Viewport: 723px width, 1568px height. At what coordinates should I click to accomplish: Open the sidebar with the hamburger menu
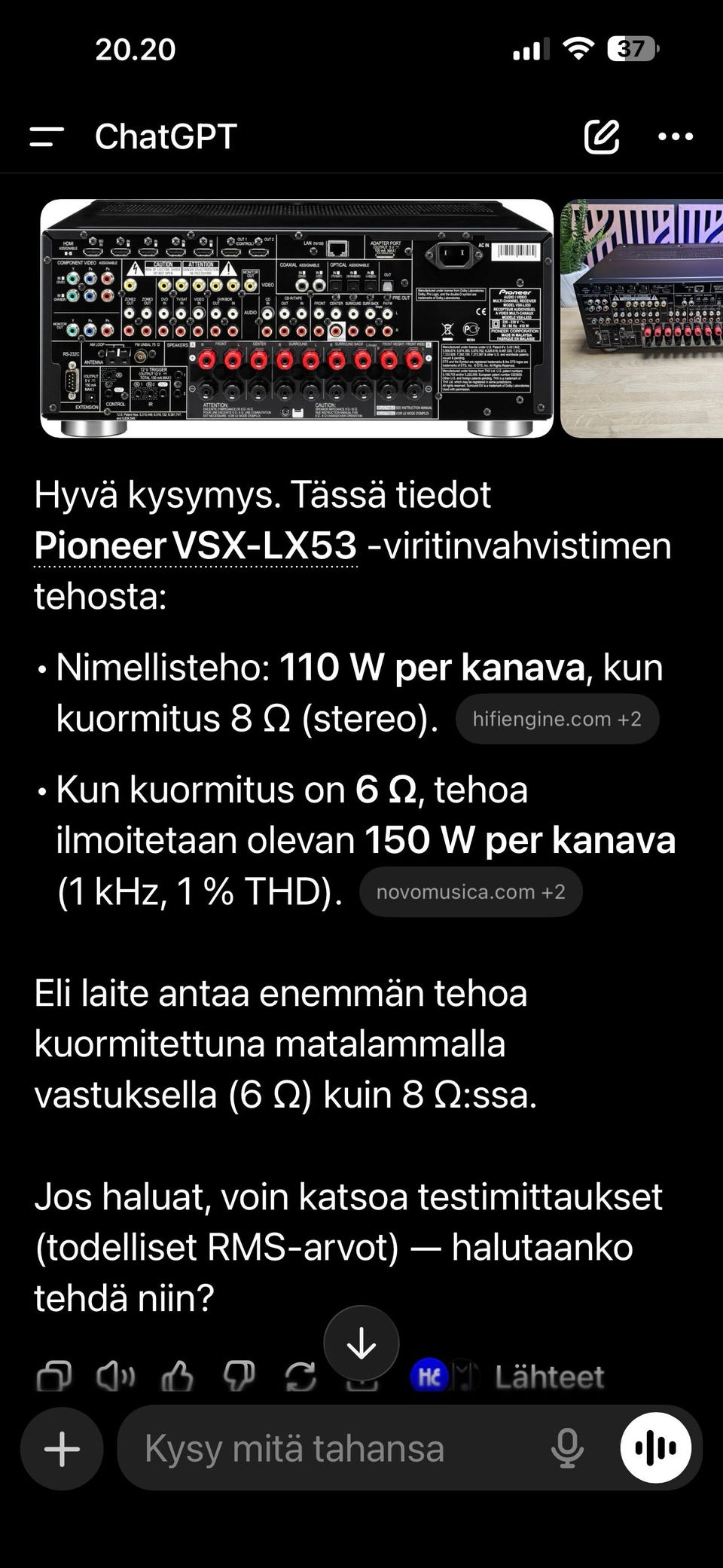[x=44, y=136]
